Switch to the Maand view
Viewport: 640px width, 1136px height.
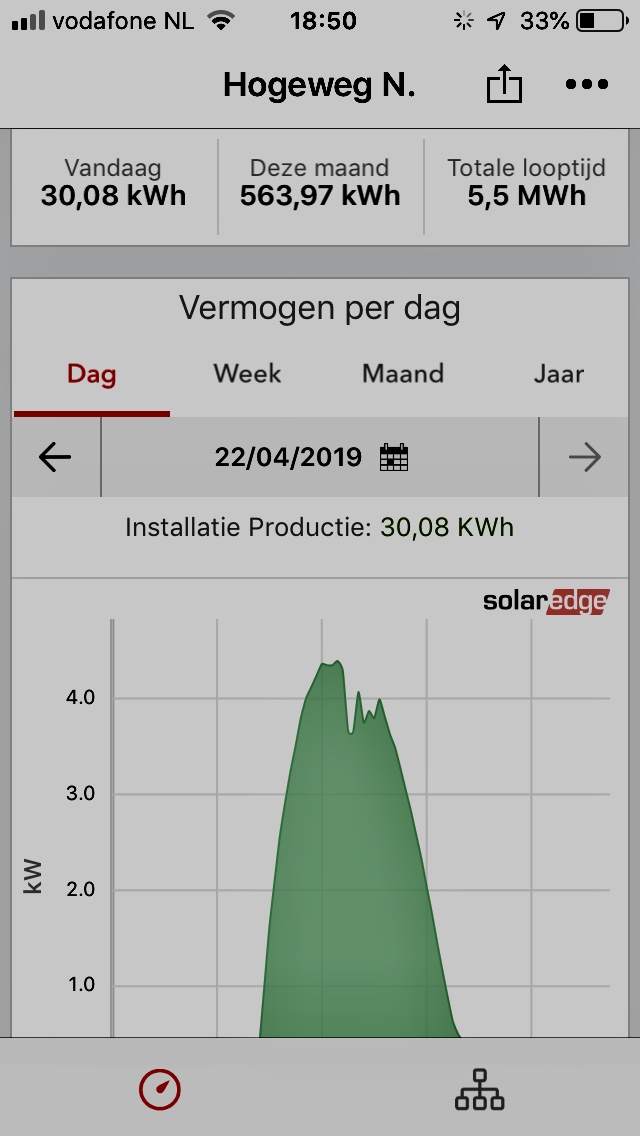point(402,374)
